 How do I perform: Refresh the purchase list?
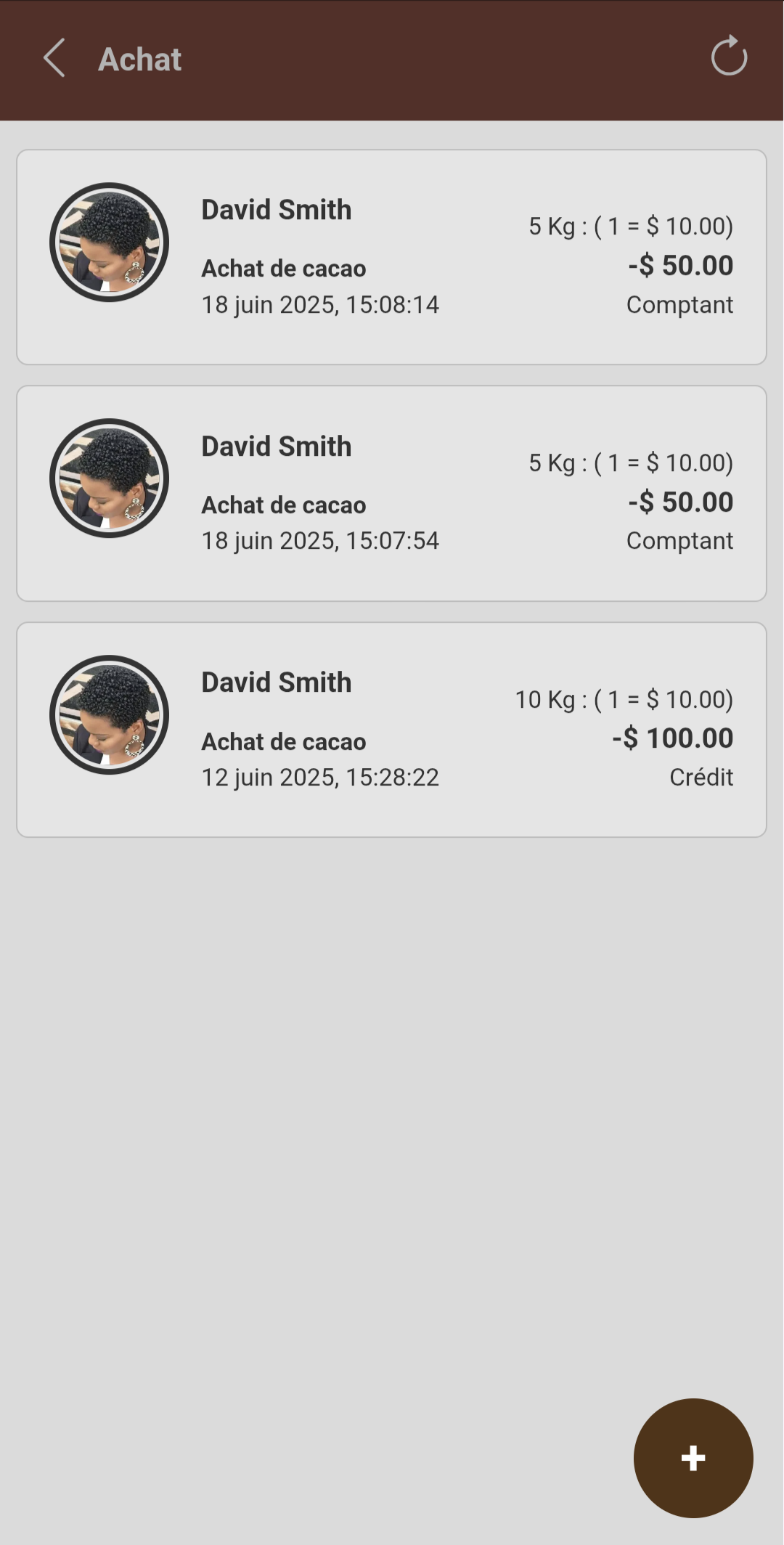point(729,57)
